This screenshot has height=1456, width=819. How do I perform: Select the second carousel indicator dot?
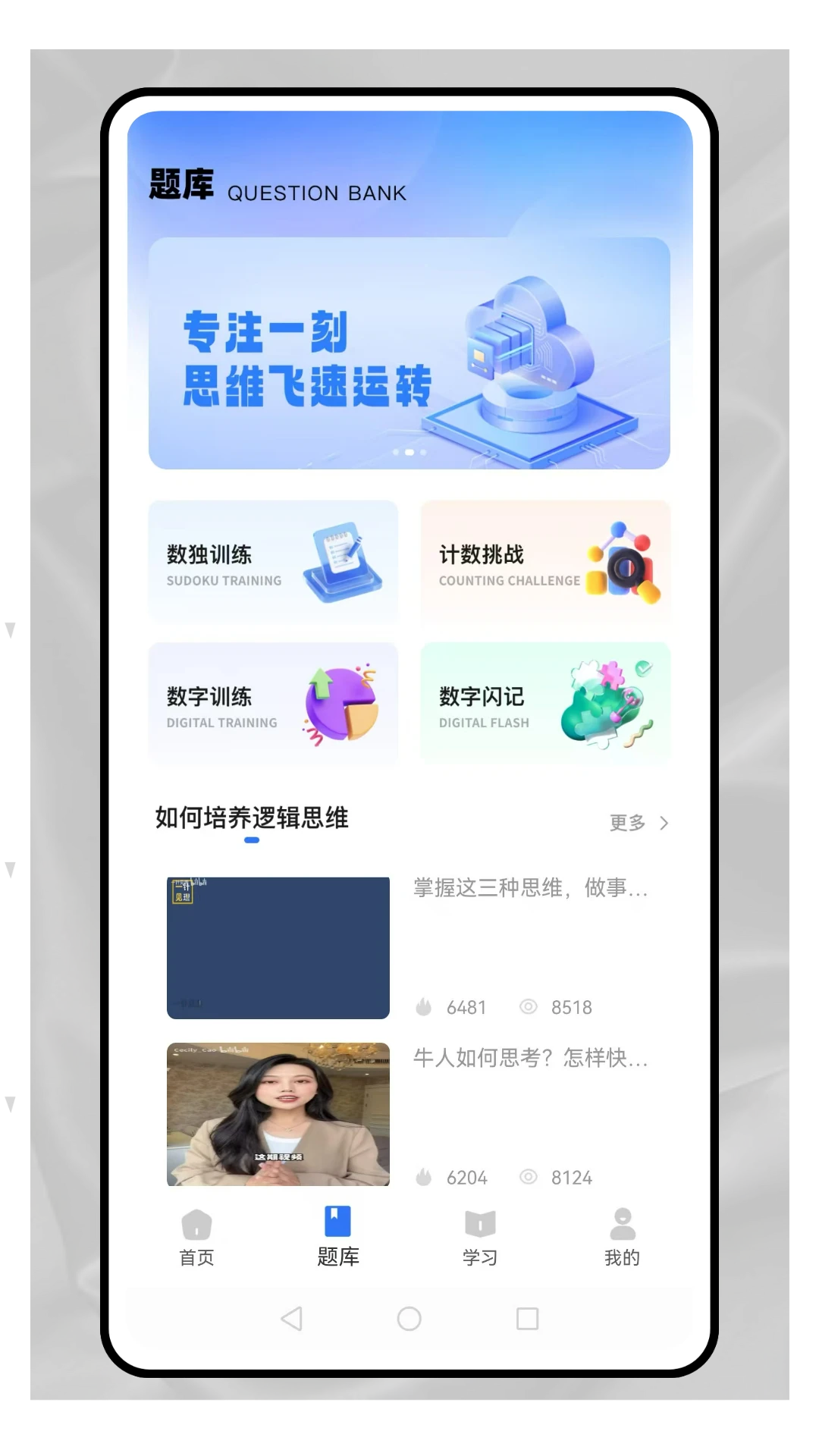pos(409,452)
